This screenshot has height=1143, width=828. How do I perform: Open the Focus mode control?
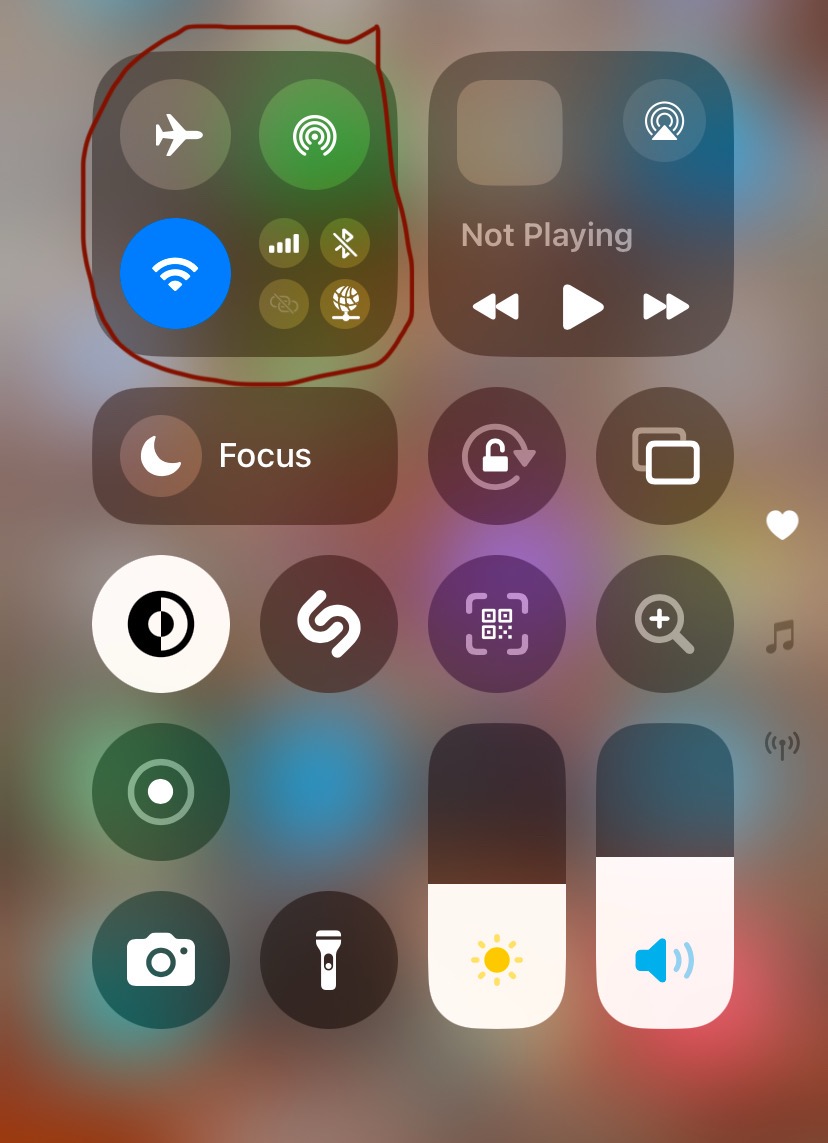(x=245, y=456)
